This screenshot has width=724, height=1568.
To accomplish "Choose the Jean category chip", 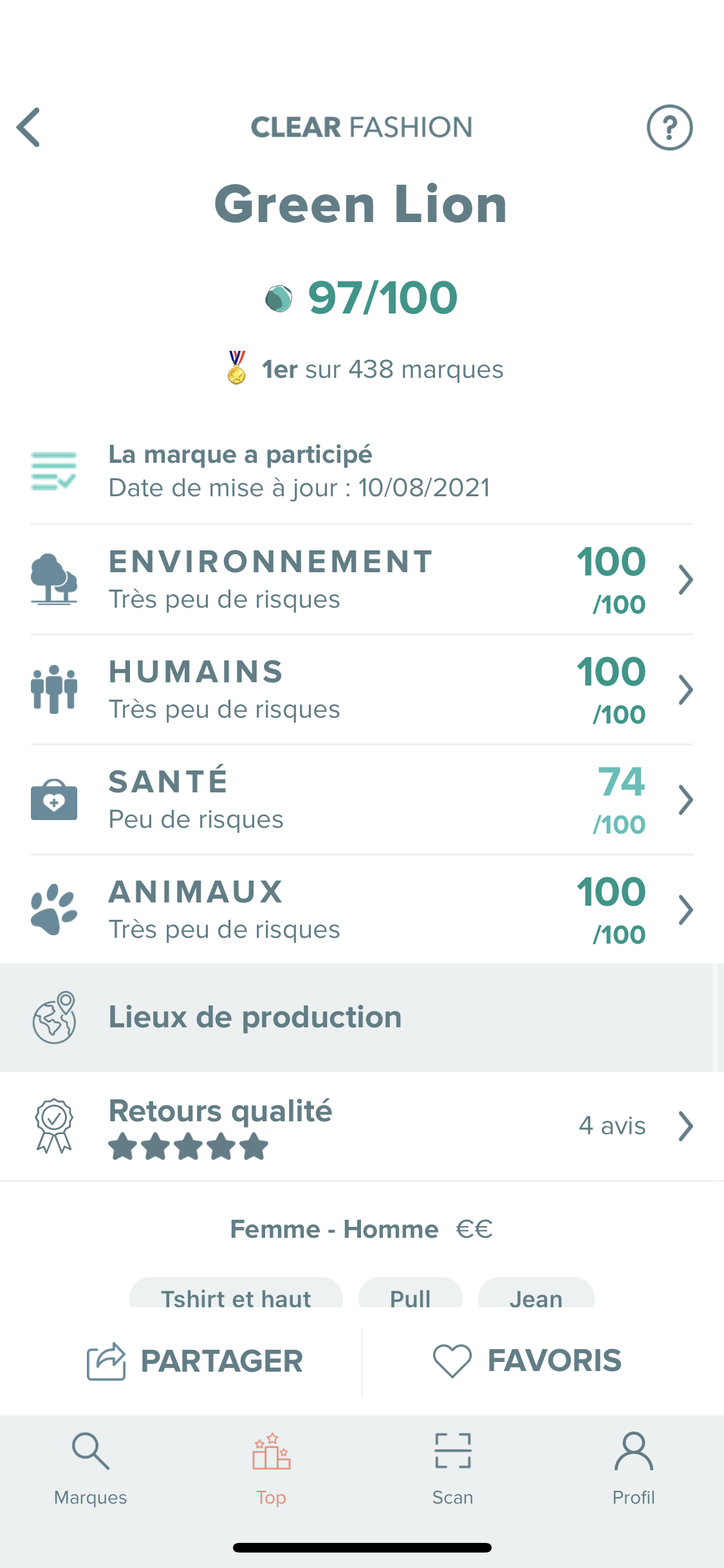I will 536,1295.
